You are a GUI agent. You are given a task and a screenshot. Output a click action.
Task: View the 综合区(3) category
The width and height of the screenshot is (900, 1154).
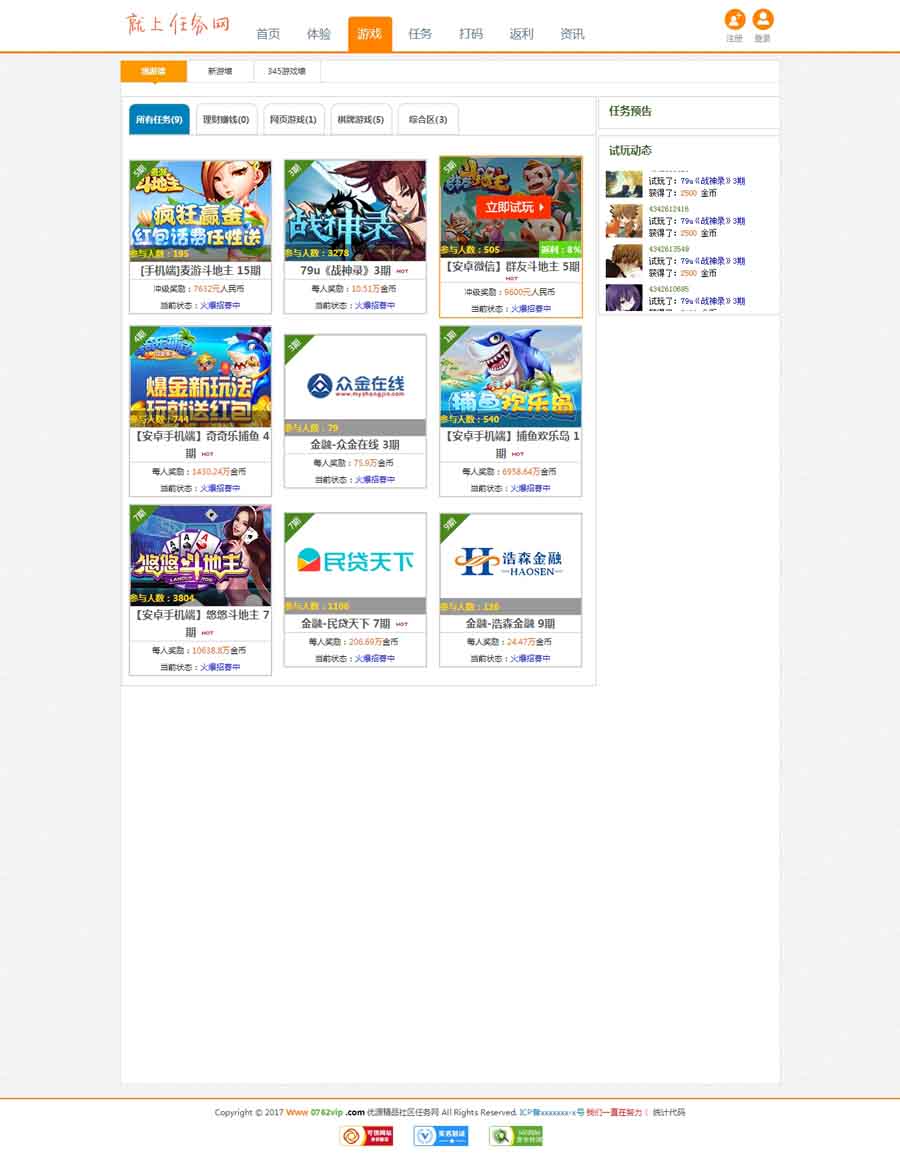tap(428, 120)
